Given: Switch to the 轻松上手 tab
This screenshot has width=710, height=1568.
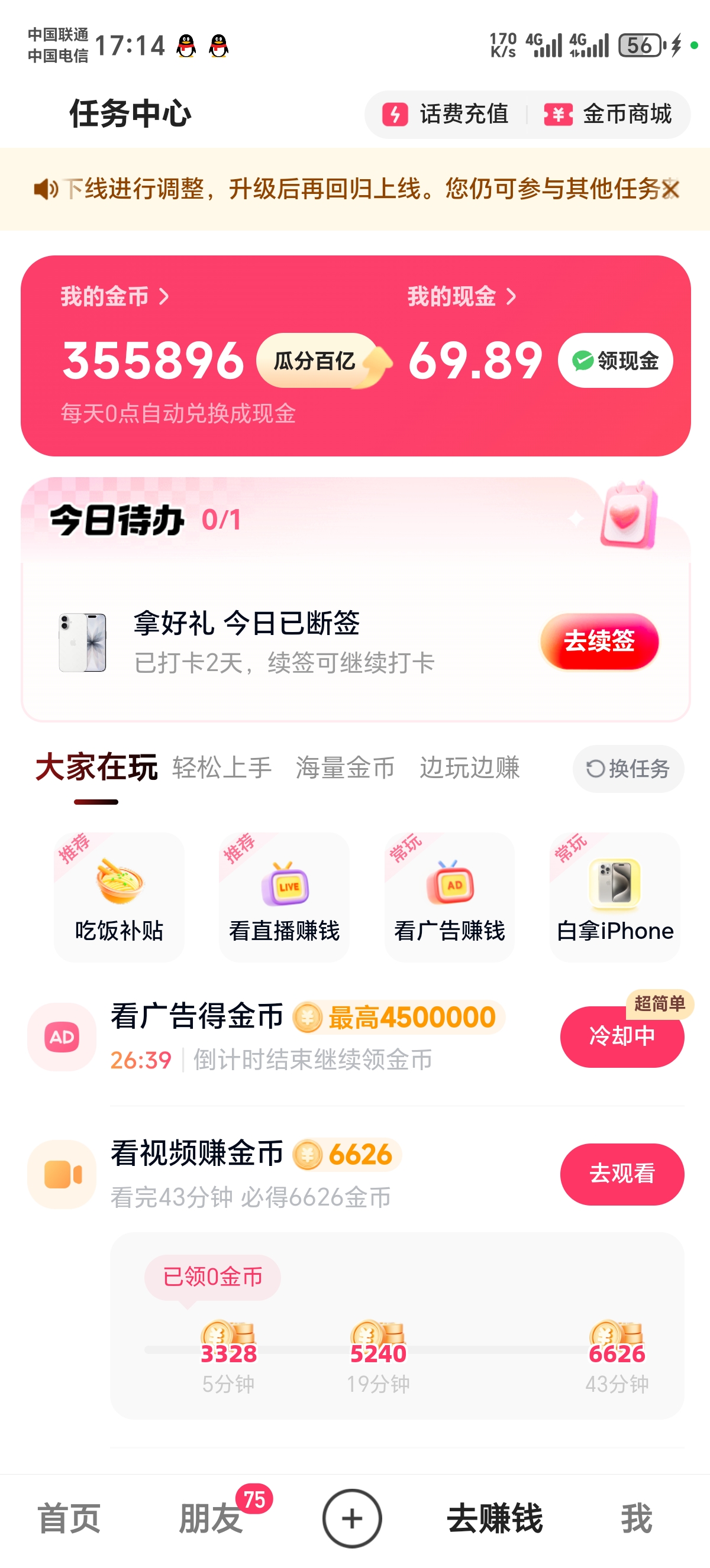Looking at the screenshot, I should pos(222,768).
